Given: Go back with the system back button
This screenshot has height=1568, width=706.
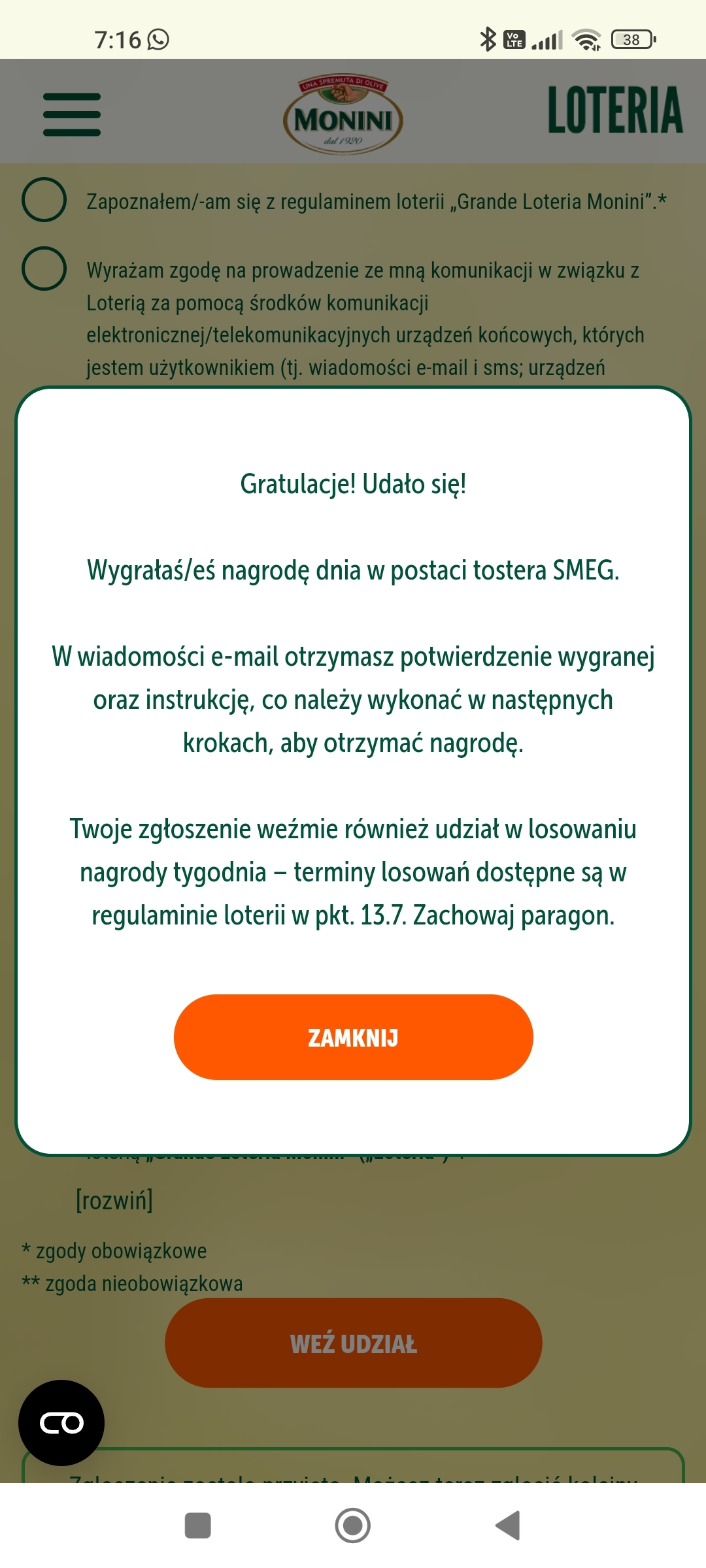Looking at the screenshot, I should pyautogui.click(x=508, y=1526).
